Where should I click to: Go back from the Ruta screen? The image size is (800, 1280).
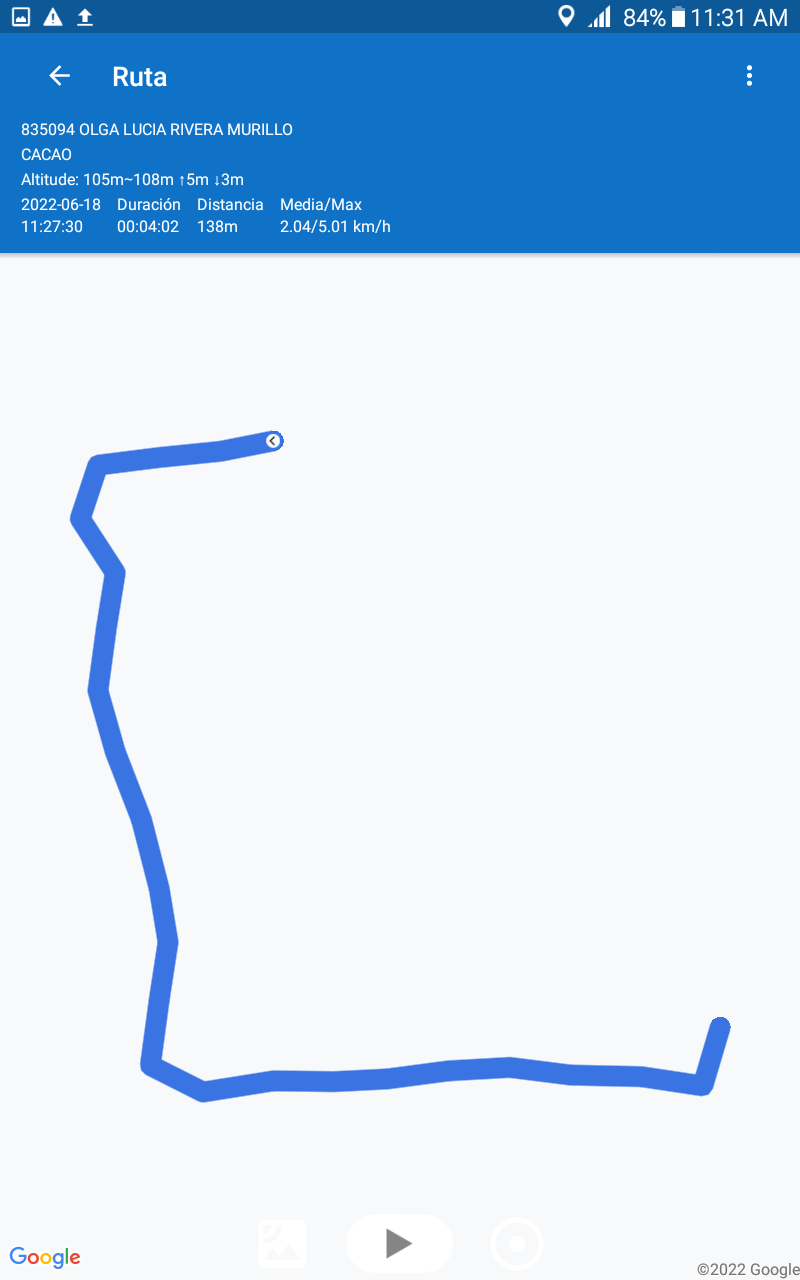(60, 76)
